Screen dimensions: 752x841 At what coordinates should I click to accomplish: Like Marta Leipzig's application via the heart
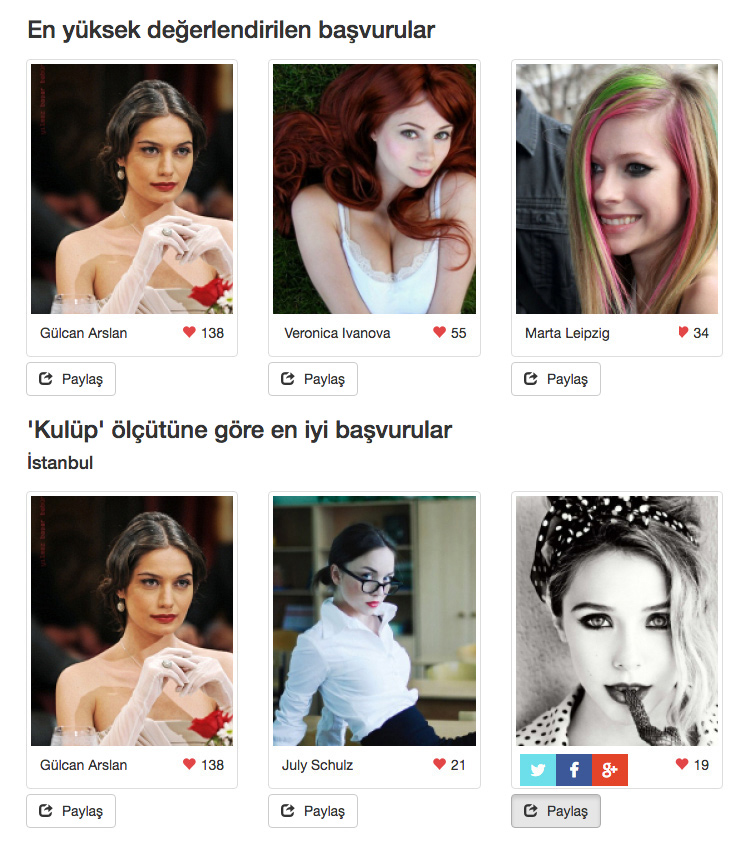[682, 332]
